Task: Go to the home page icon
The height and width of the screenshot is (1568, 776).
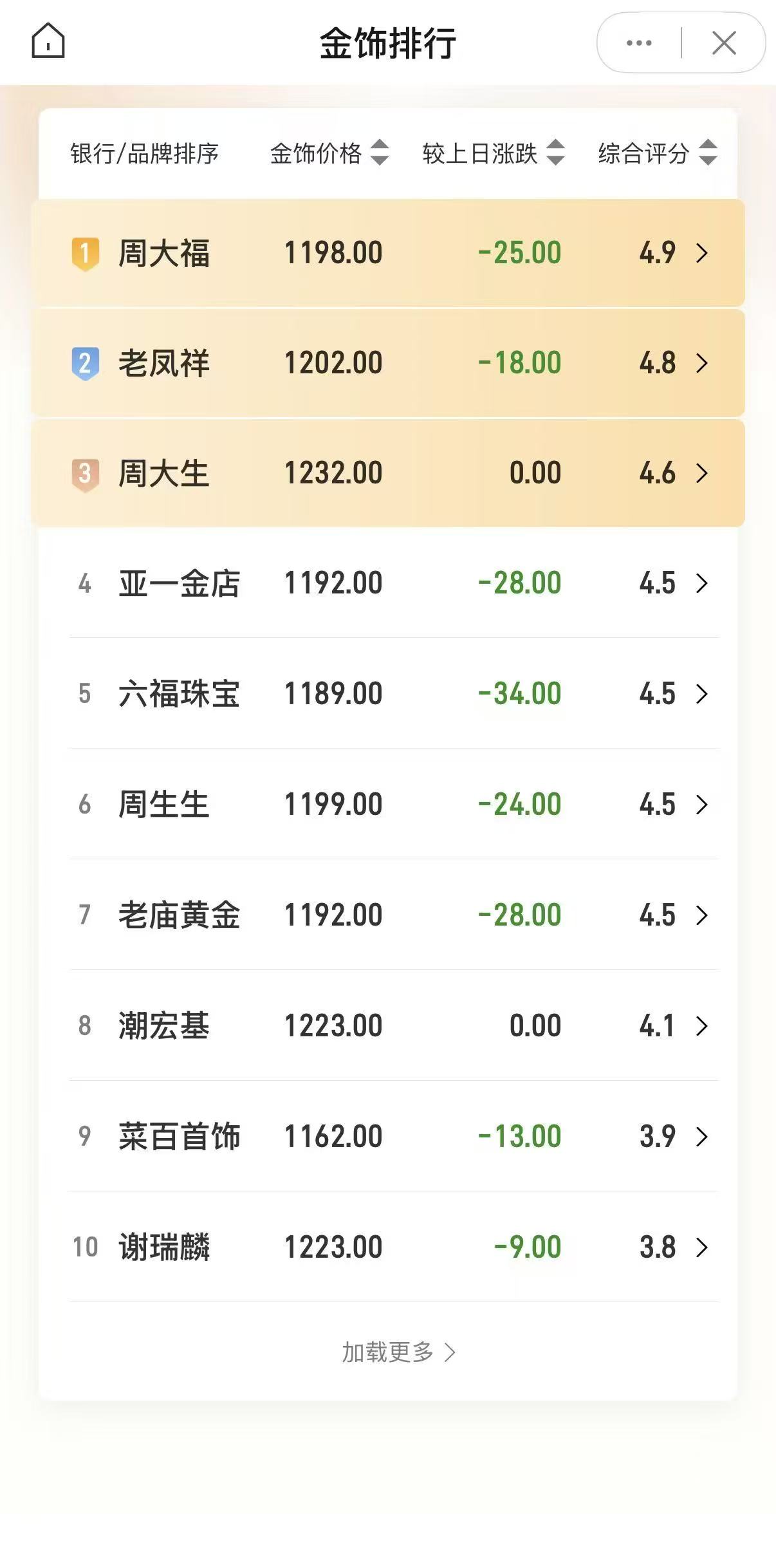Action: coord(48,41)
